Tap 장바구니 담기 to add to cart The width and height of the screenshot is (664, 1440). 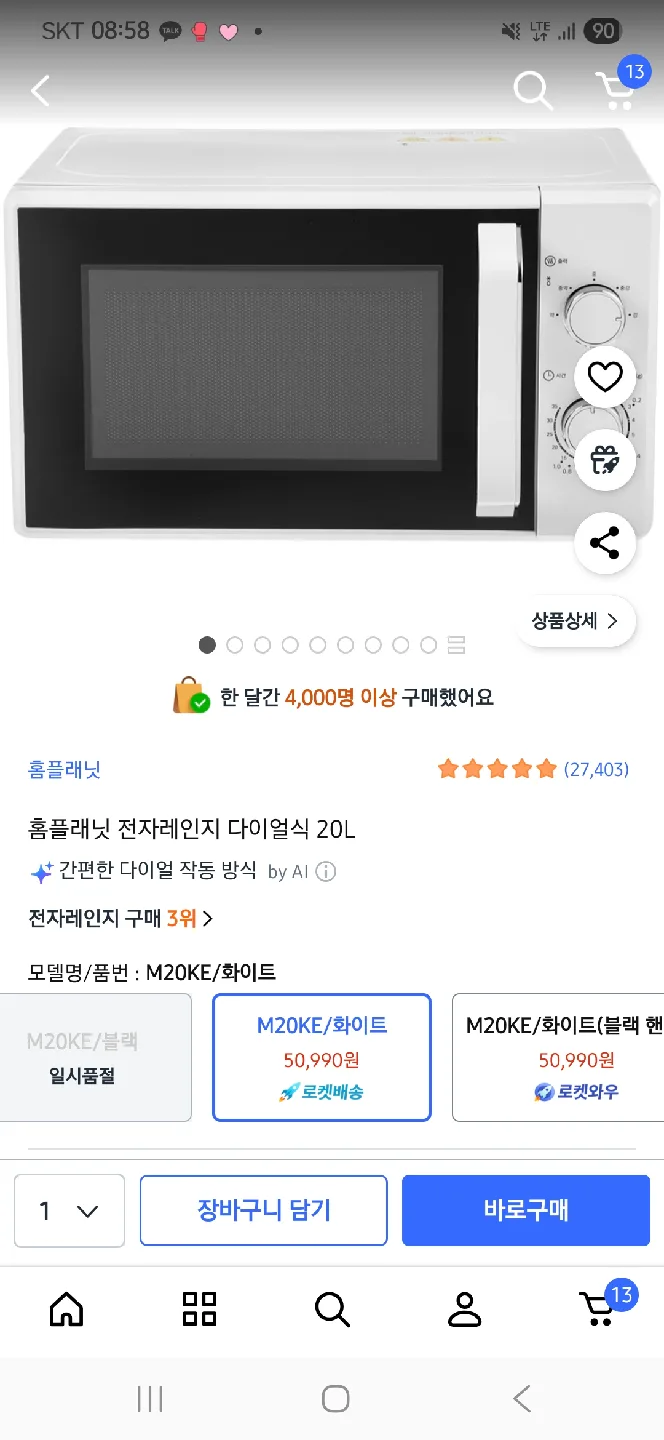point(263,1210)
